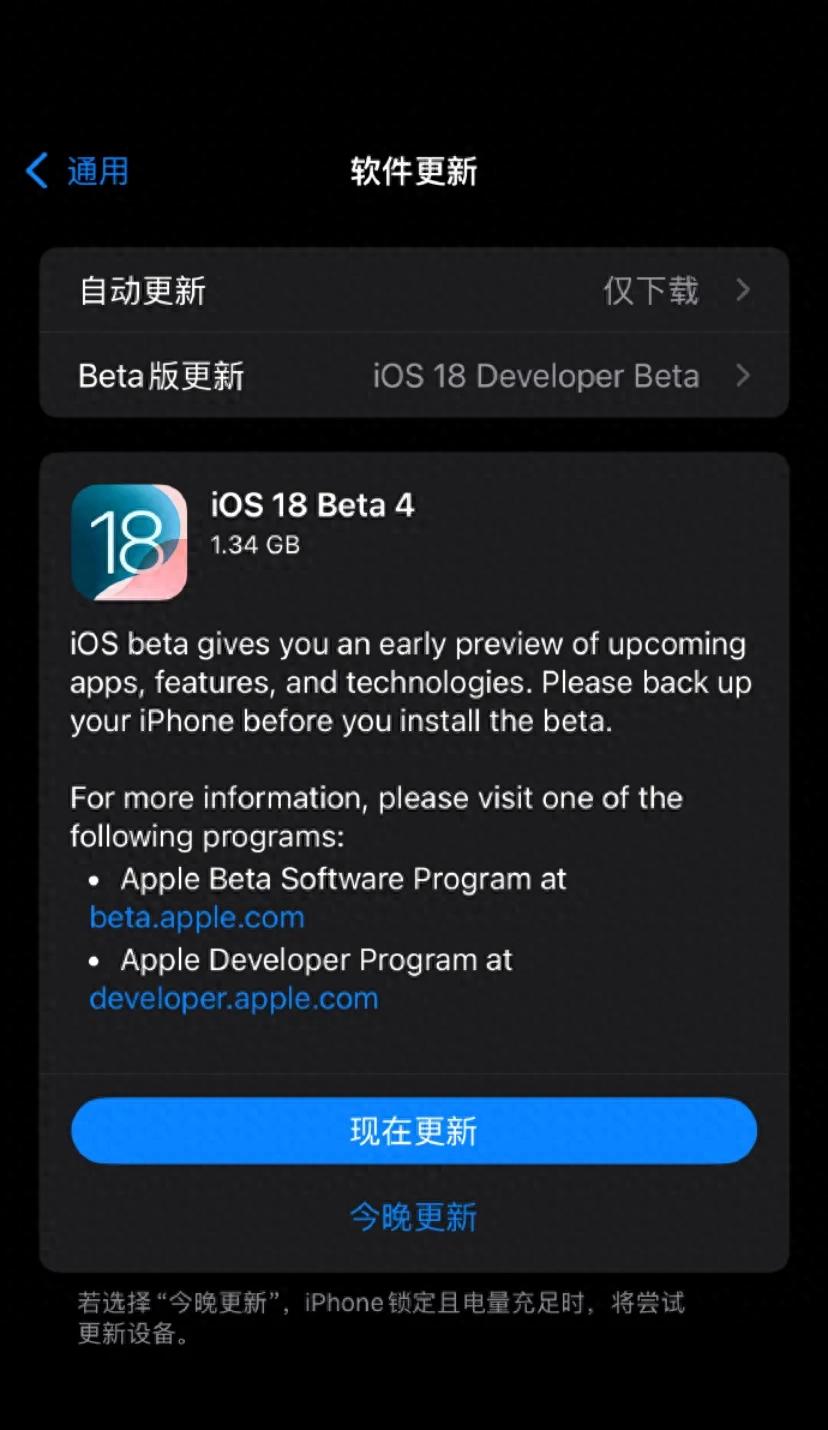This screenshot has width=828, height=1430.
Task: Visit the developer.apple.com link
Action: [x=234, y=998]
